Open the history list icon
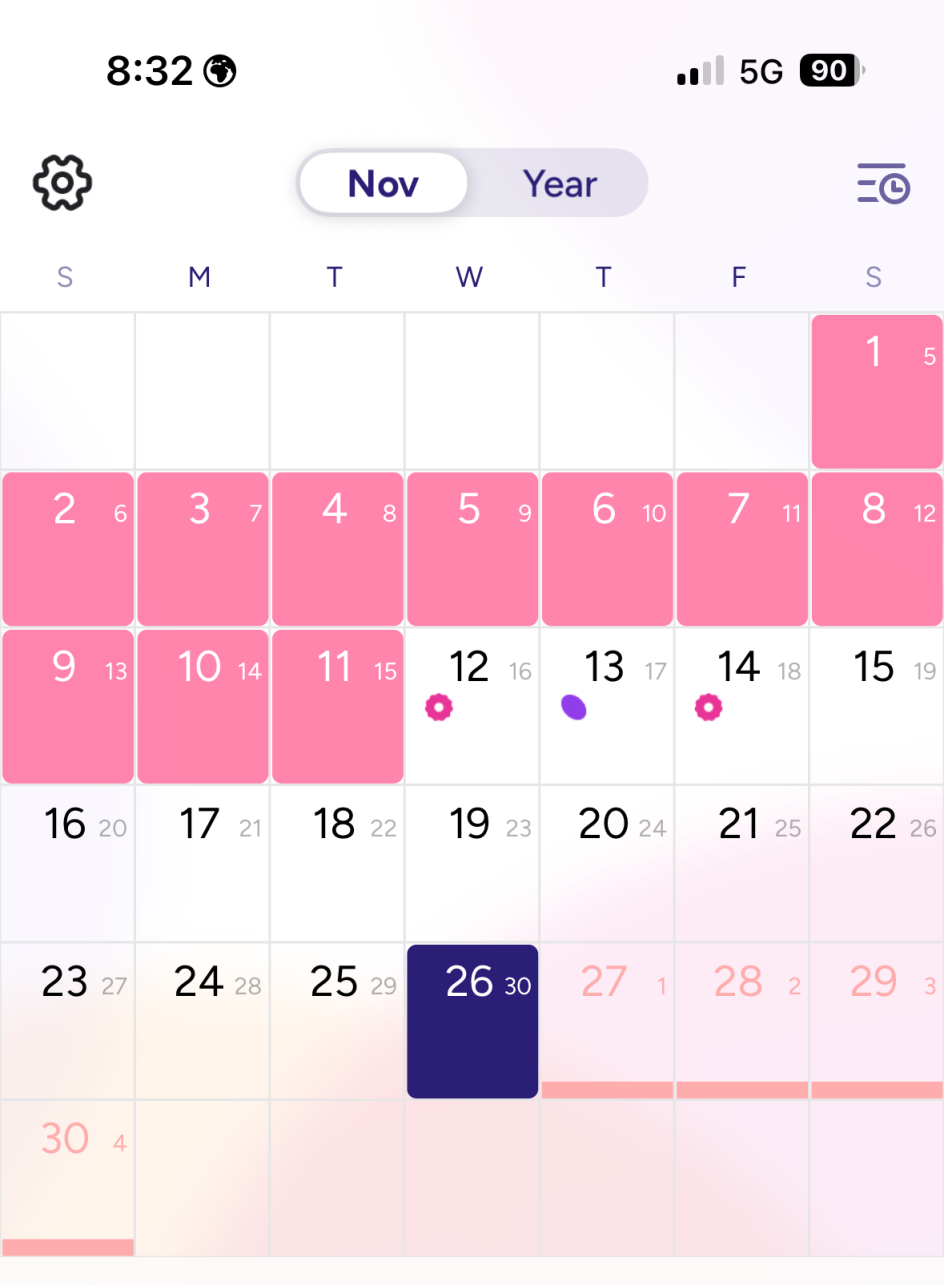 click(882, 184)
